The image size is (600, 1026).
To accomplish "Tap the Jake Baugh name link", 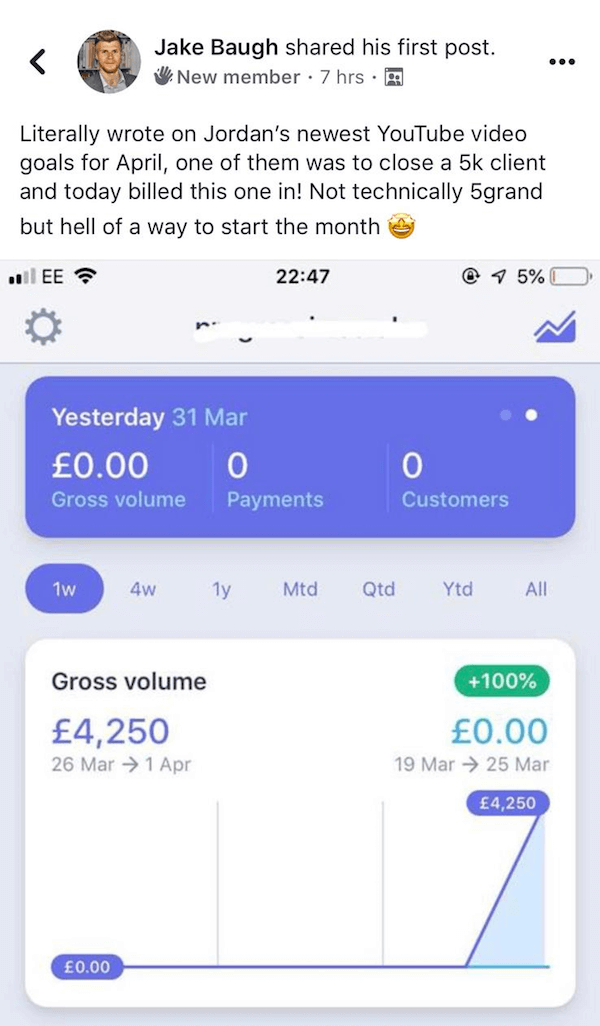I will coord(217,47).
